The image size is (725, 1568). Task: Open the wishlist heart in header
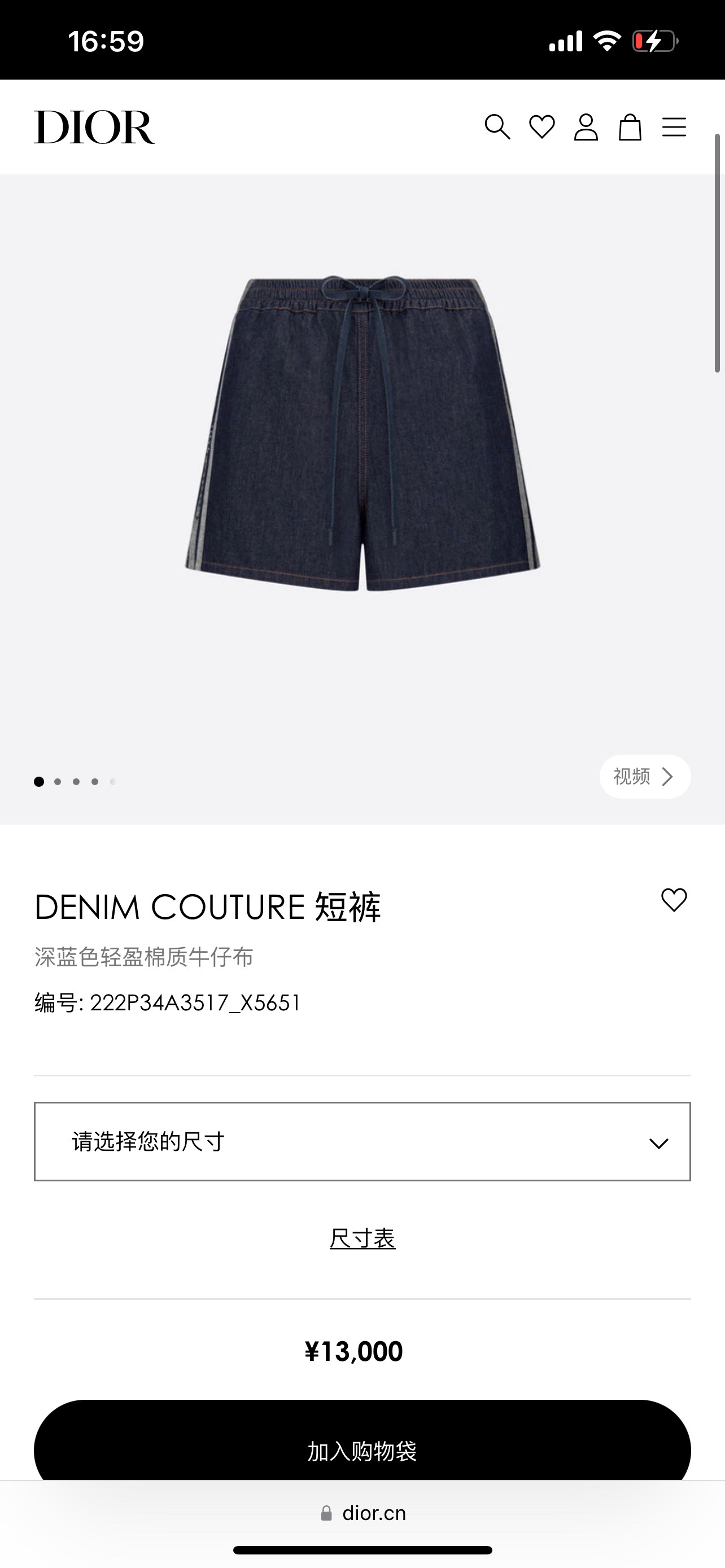(x=541, y=127)
